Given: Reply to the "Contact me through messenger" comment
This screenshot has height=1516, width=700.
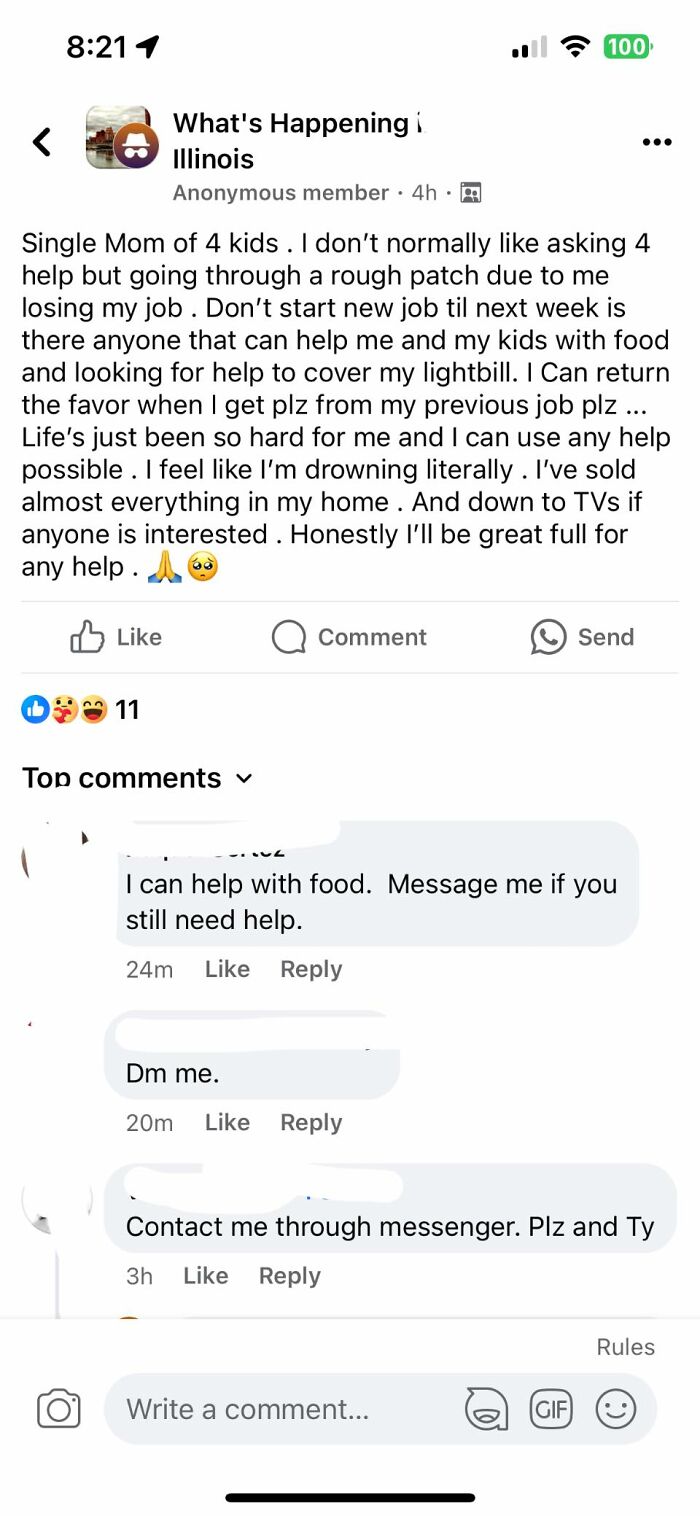Looking at the screenshot, I should pos(289,1276).
